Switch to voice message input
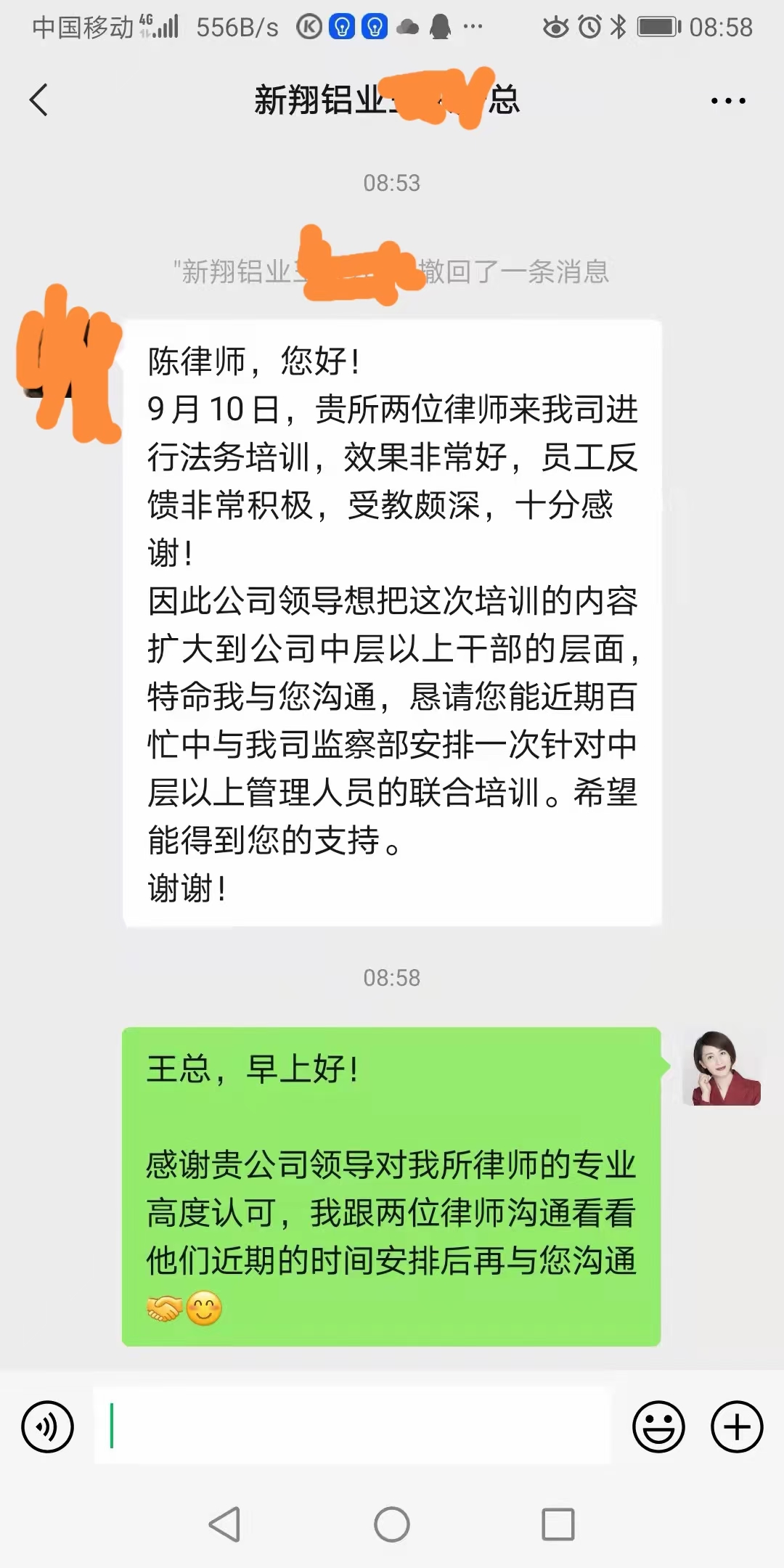784x1568 pixels. (x=48, y=1426)
